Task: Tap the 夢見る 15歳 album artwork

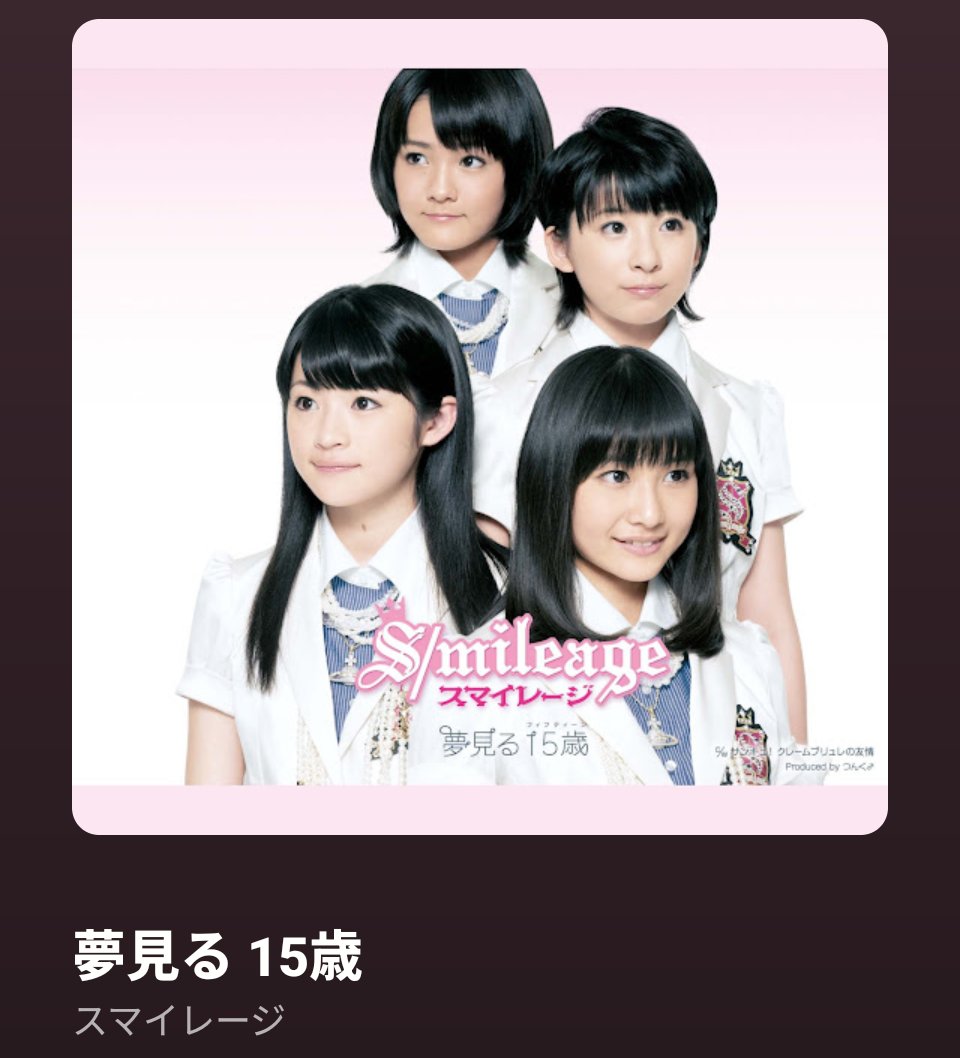Action: tap(480, 427)
